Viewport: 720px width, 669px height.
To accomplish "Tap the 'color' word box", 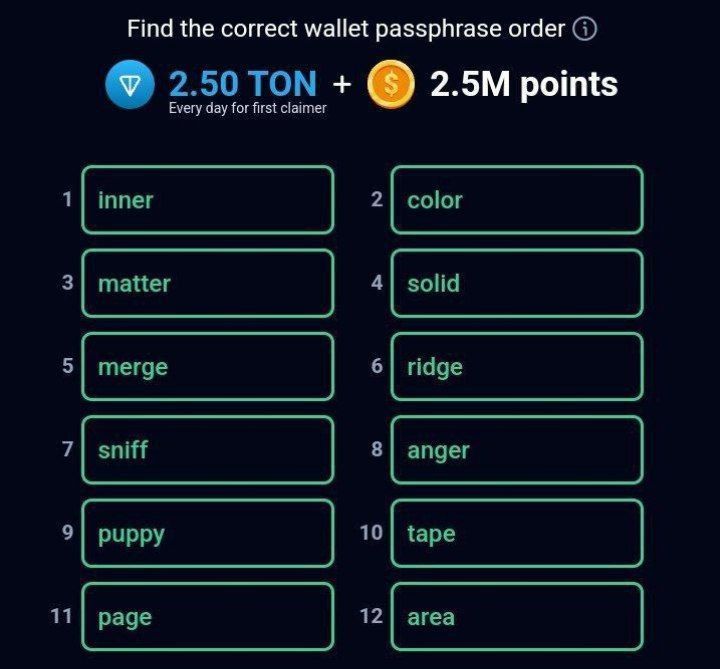I will click(516, 200).
